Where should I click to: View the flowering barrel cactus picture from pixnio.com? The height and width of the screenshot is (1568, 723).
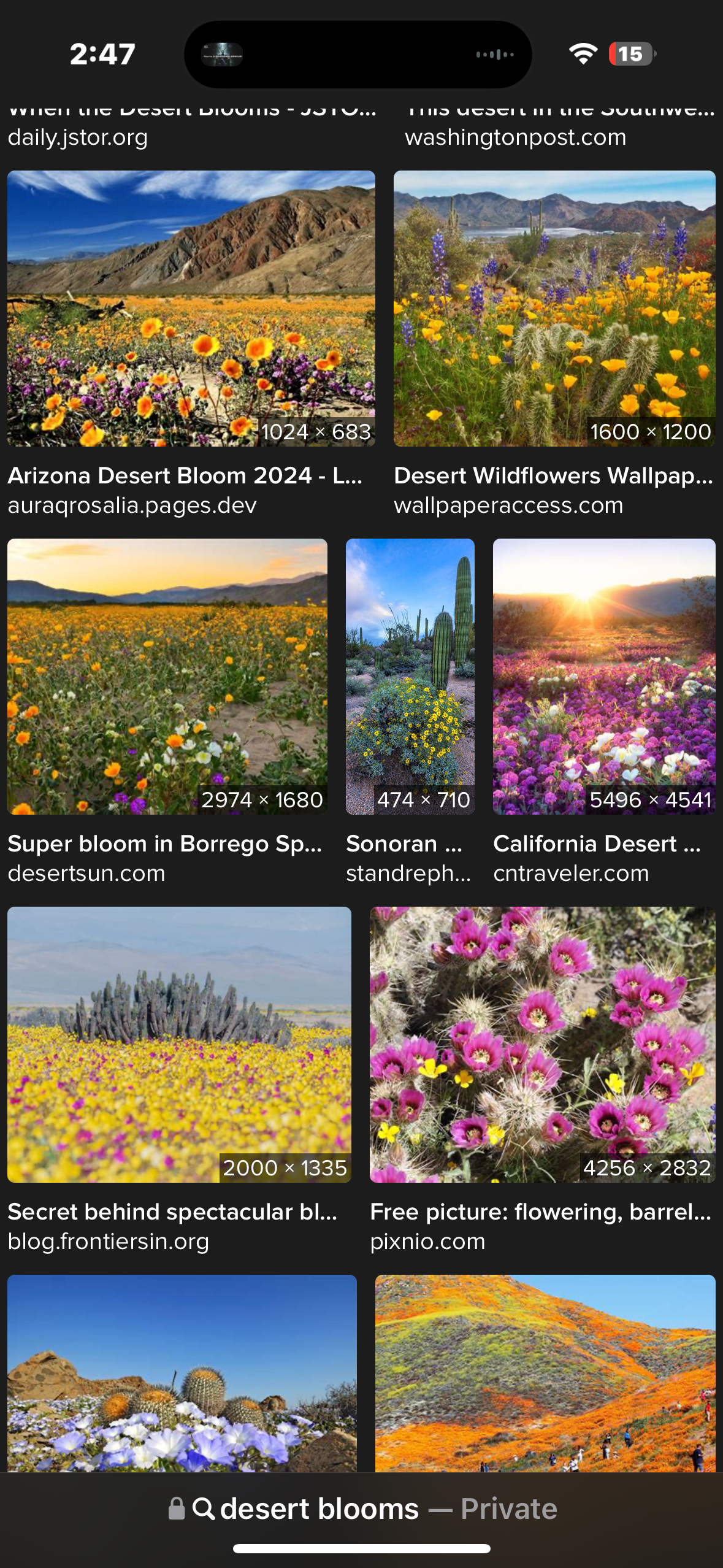543,1044
